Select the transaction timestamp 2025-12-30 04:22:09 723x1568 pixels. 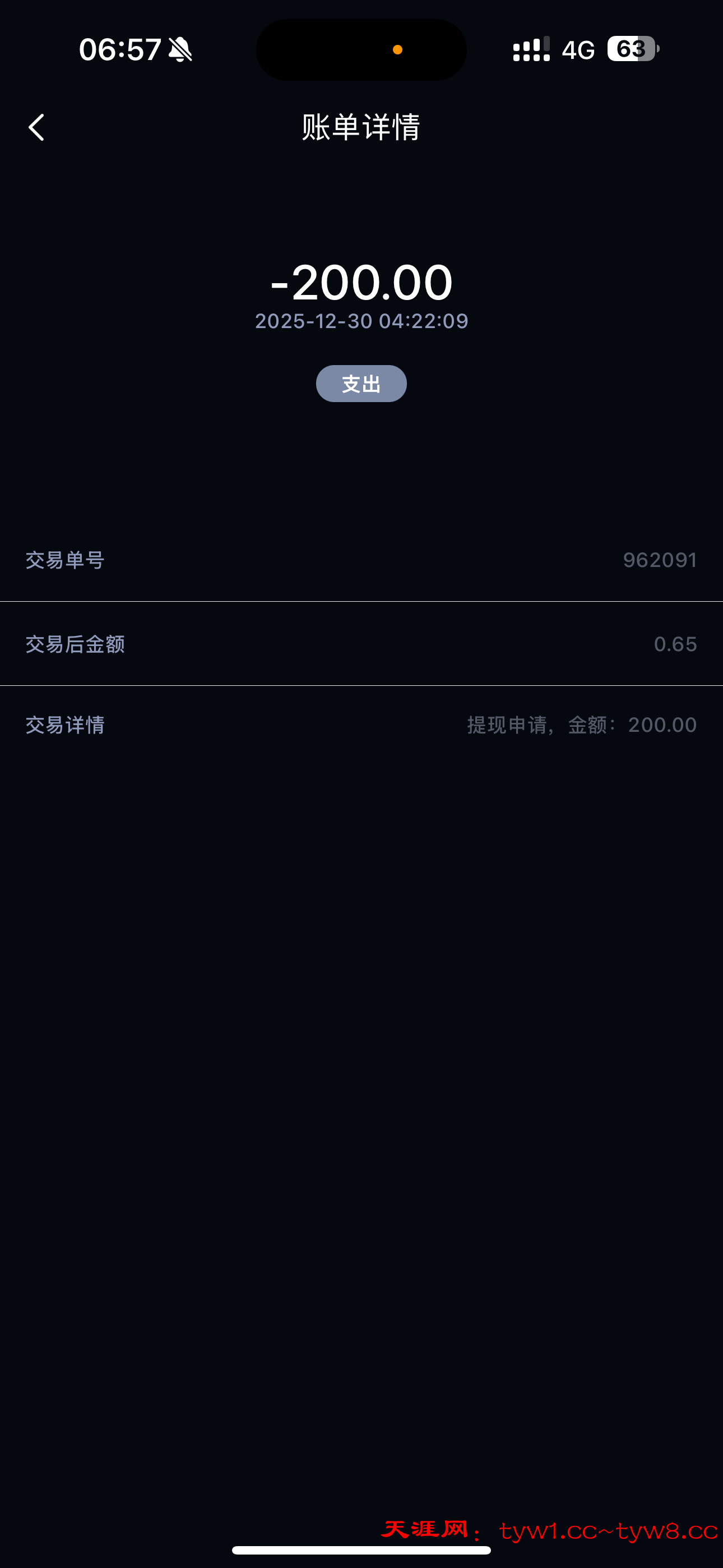360,322
